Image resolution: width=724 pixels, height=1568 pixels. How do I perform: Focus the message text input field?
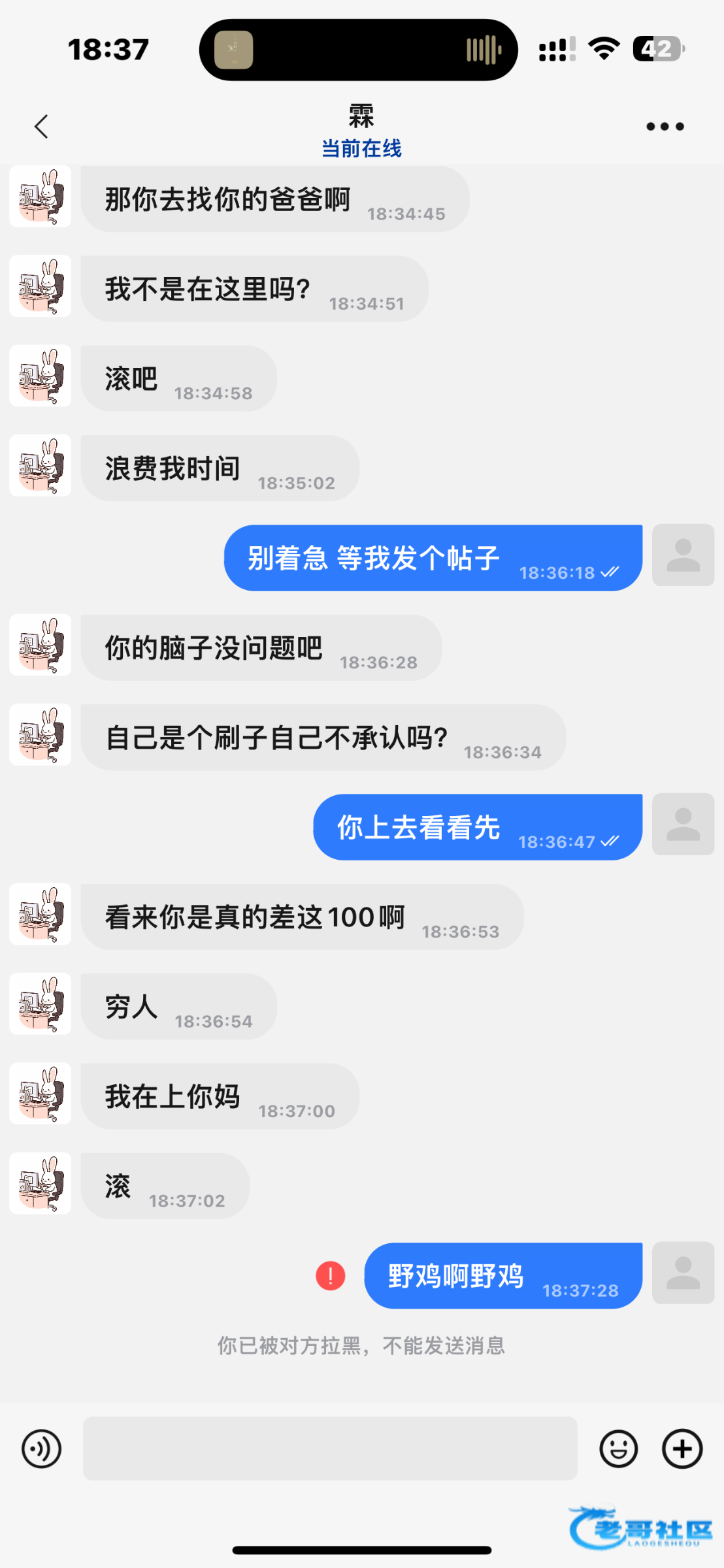[x=330, y=1448]
